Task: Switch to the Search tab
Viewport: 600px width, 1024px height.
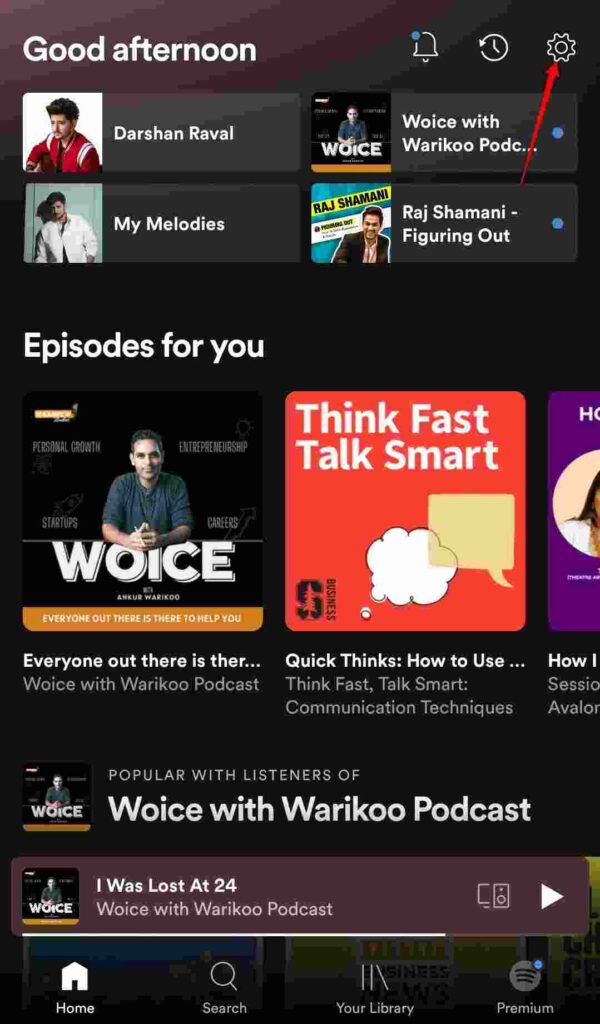Action: pyautogui.click(x=224, y=989)
